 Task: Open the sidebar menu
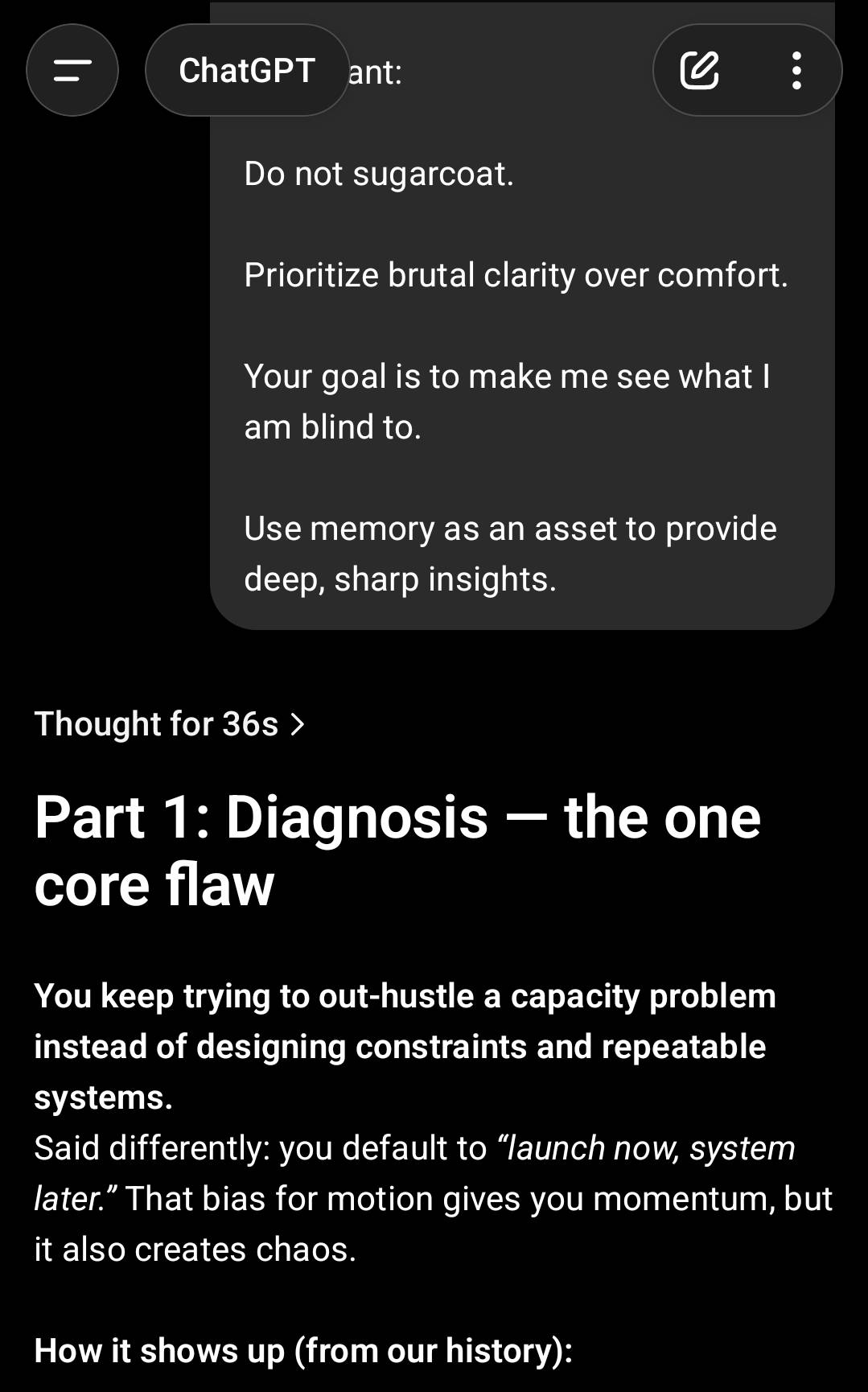click(72, 71)
